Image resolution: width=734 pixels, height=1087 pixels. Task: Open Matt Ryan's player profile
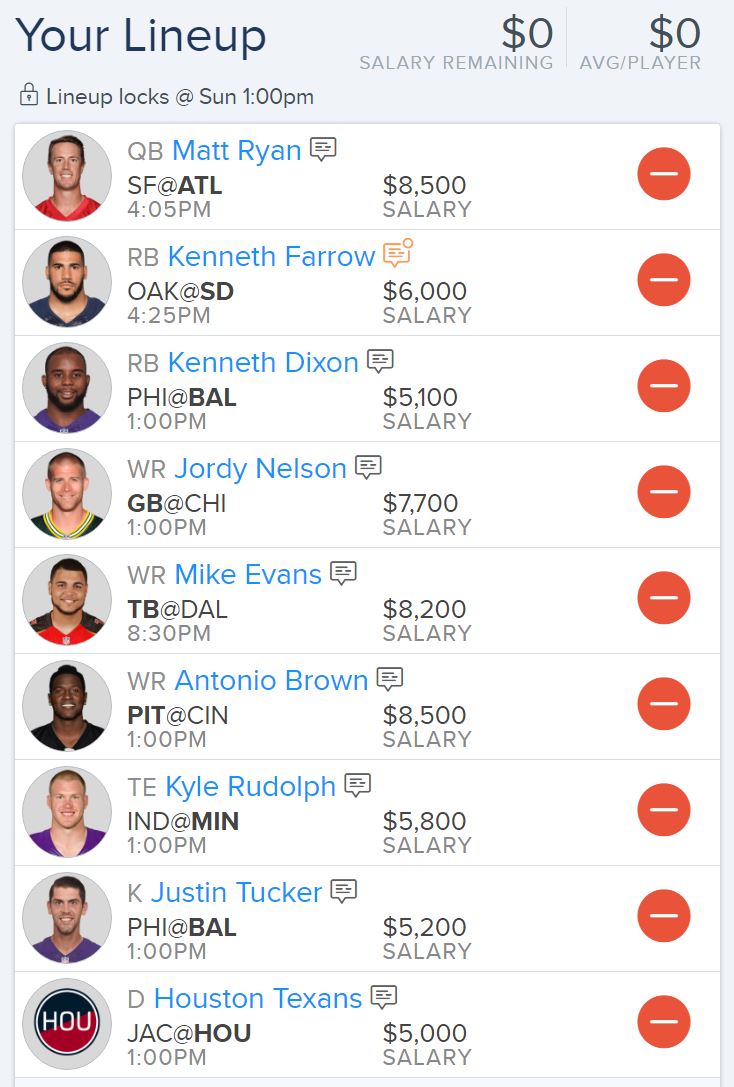[236, 151]
